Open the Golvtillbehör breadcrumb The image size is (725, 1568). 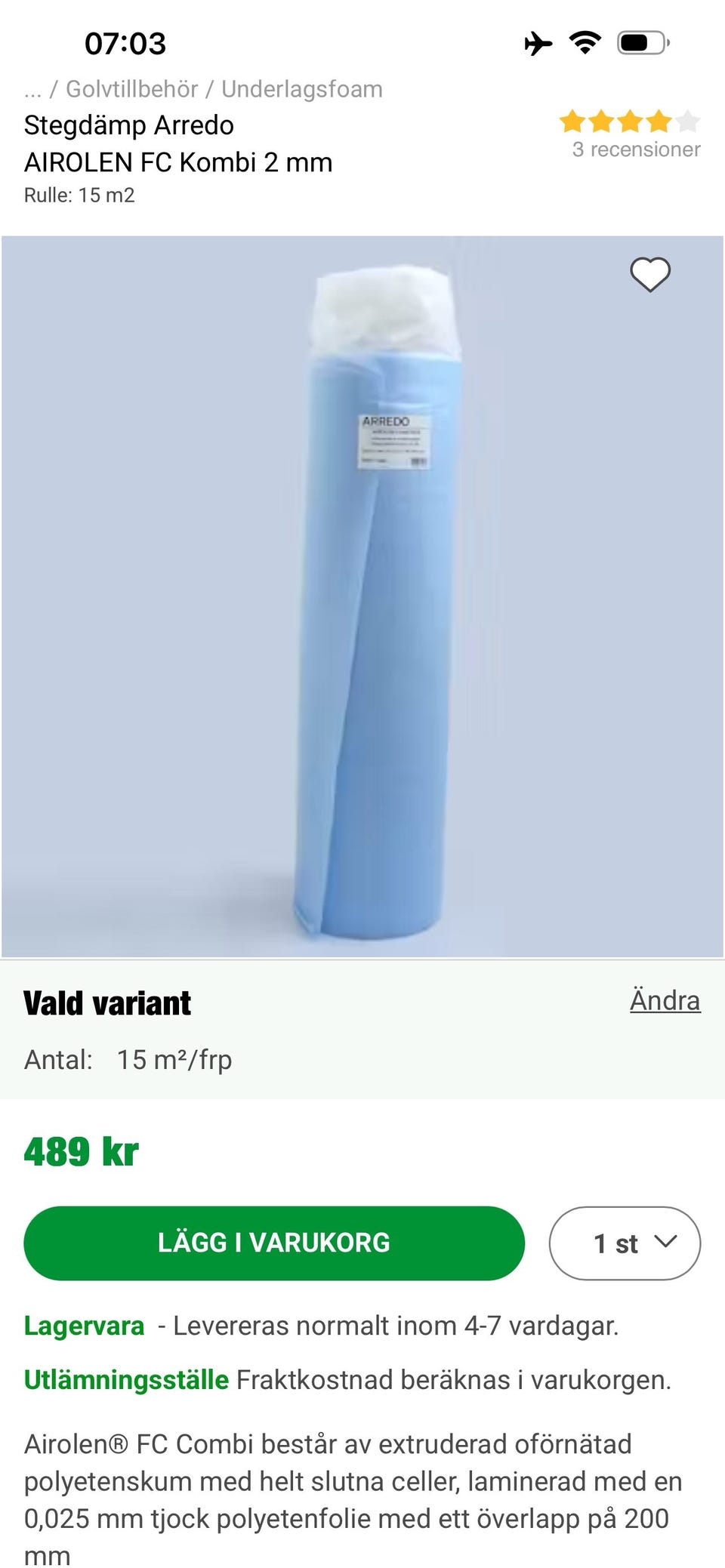click(x=132, y=89)
